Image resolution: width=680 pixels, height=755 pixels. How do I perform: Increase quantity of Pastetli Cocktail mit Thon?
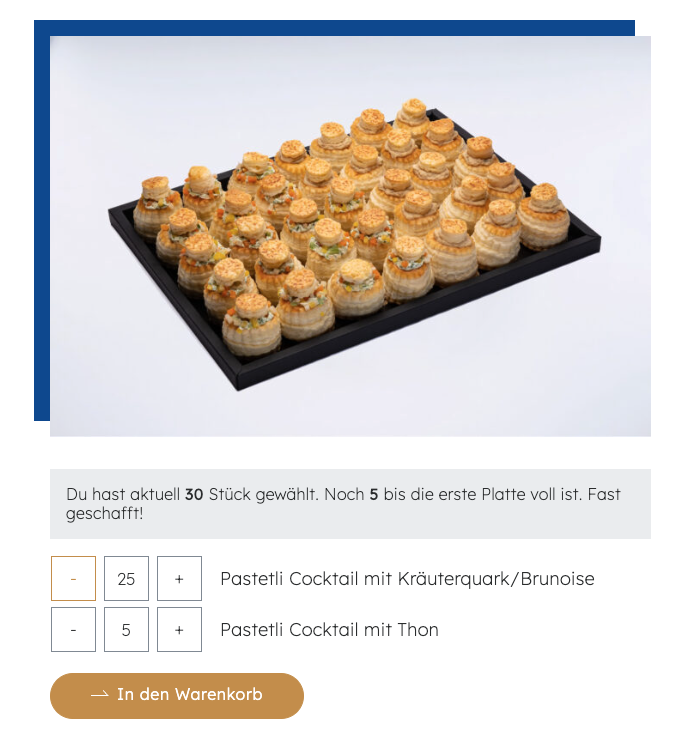[x=179, y=629]
